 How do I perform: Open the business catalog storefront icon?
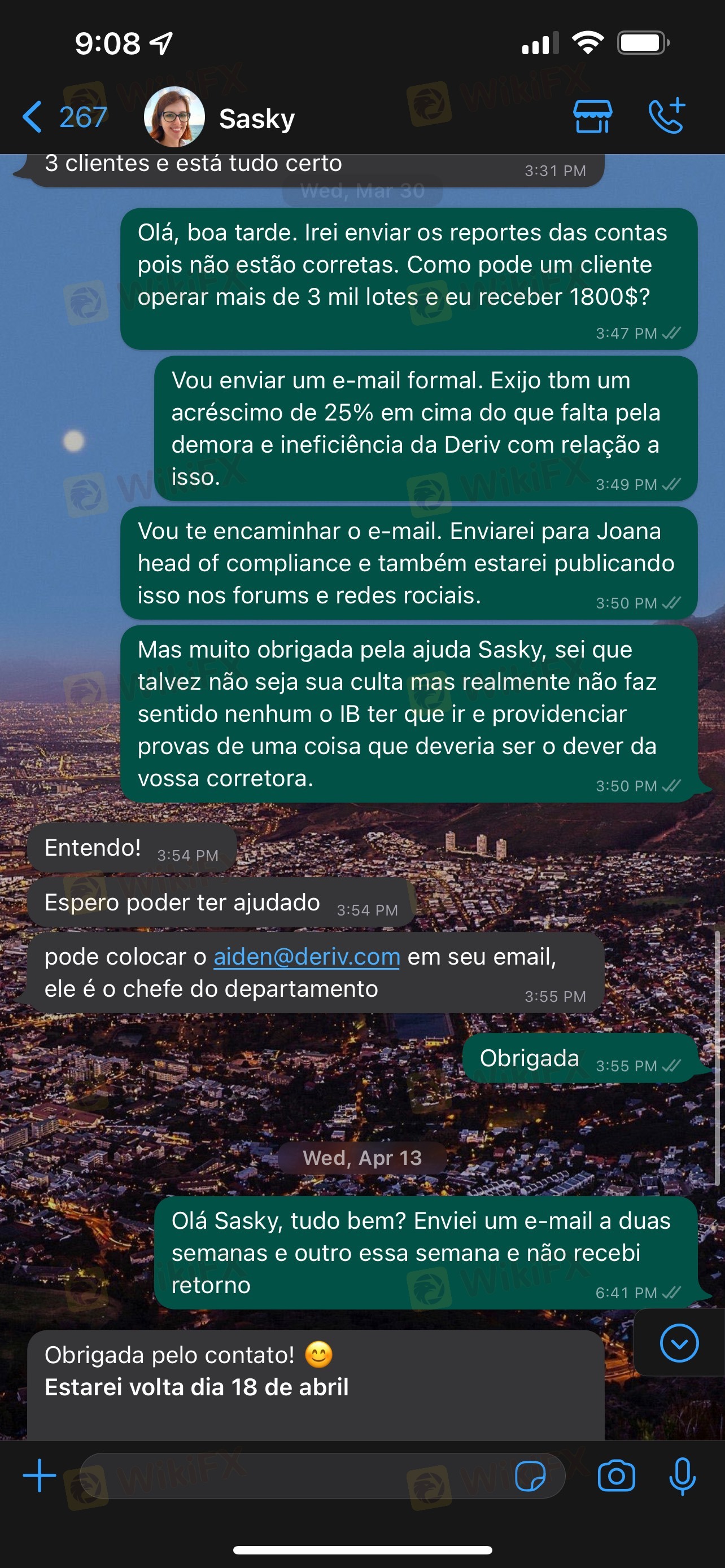(592, 116)
